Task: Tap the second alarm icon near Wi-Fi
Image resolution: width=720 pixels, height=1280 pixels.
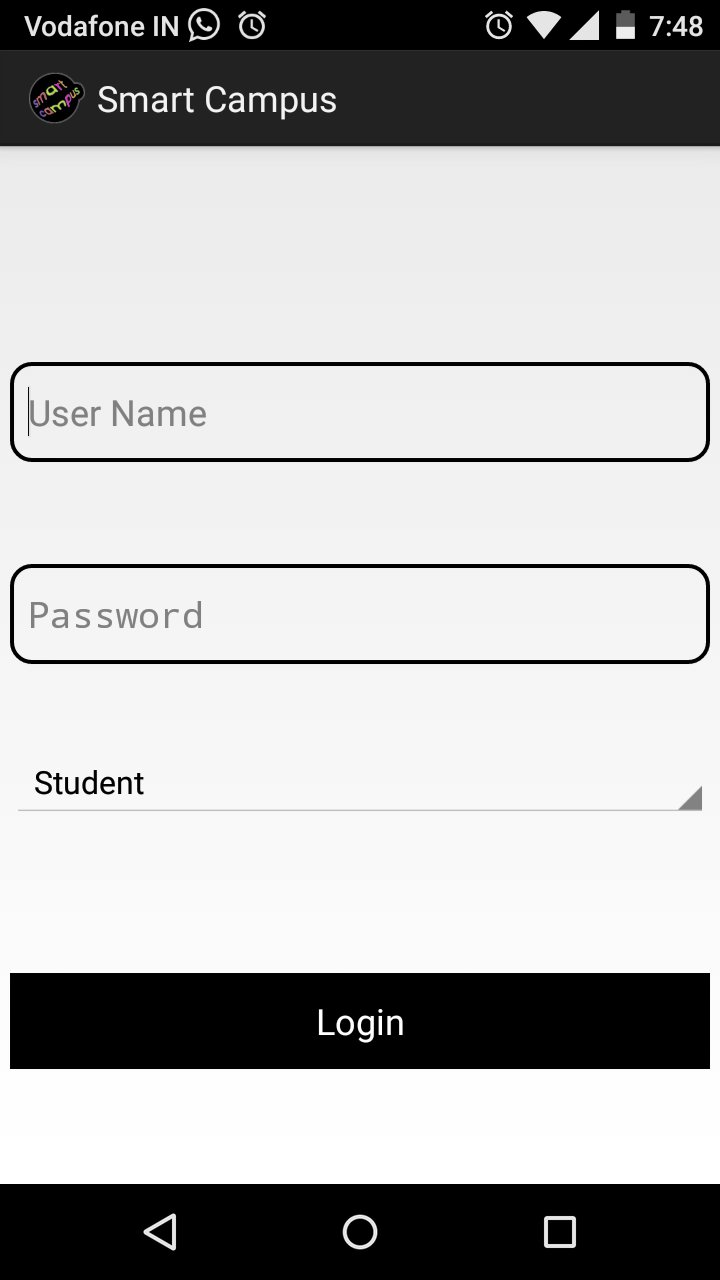Action: (500, 25)
